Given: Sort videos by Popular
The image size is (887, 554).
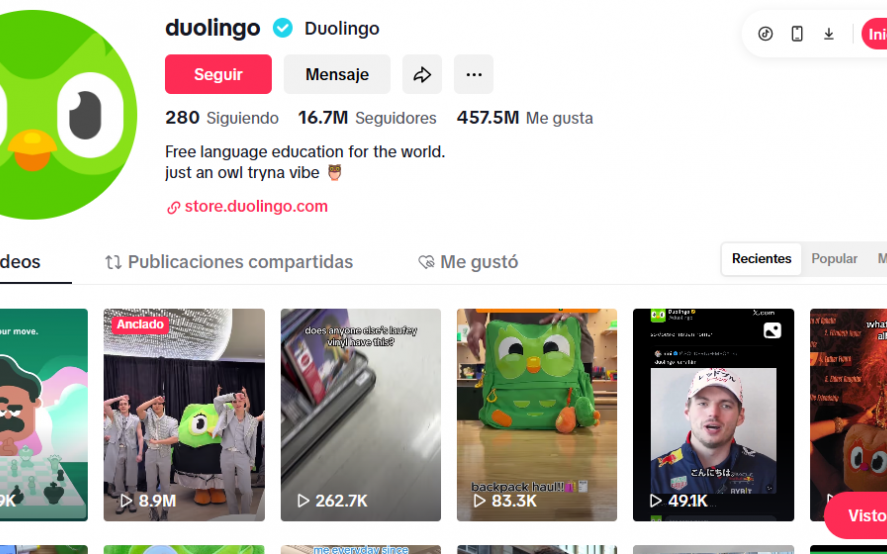Looking at the screenshot, I should 834,259.
